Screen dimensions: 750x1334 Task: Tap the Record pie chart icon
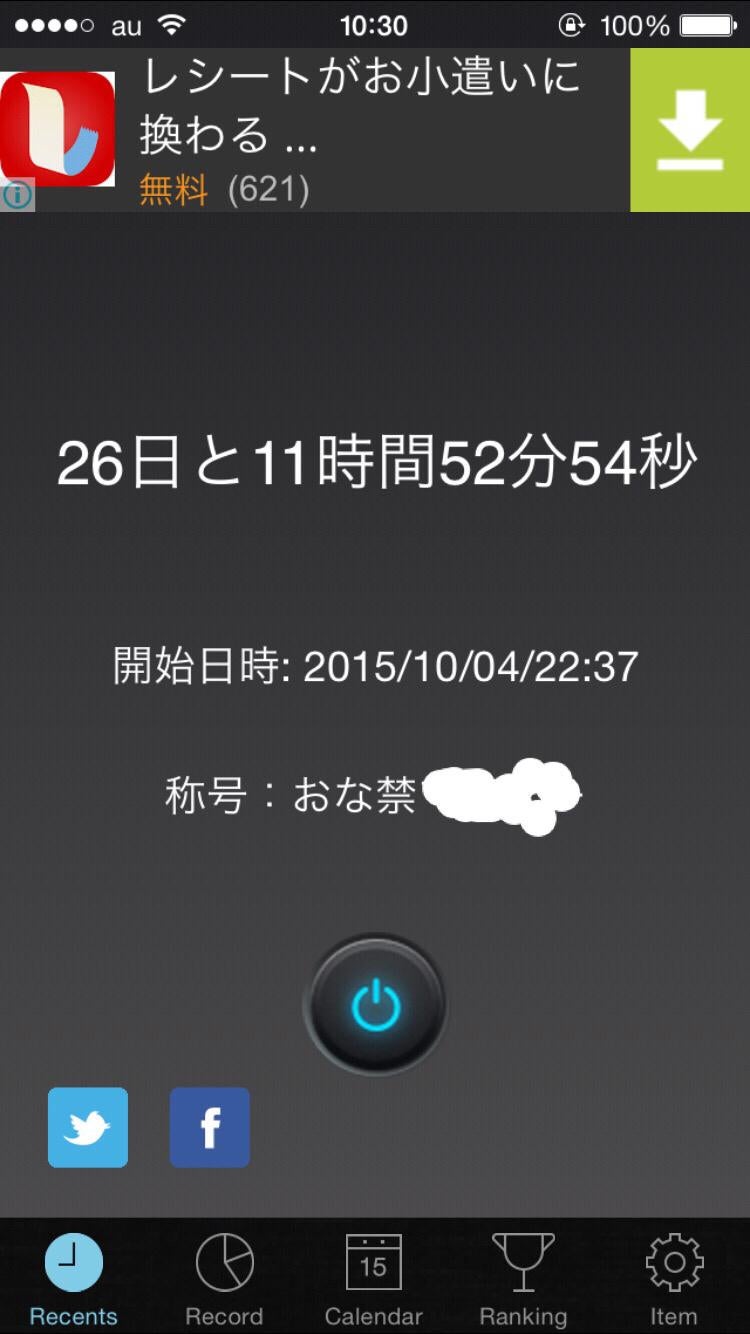tap(224, 1262)
